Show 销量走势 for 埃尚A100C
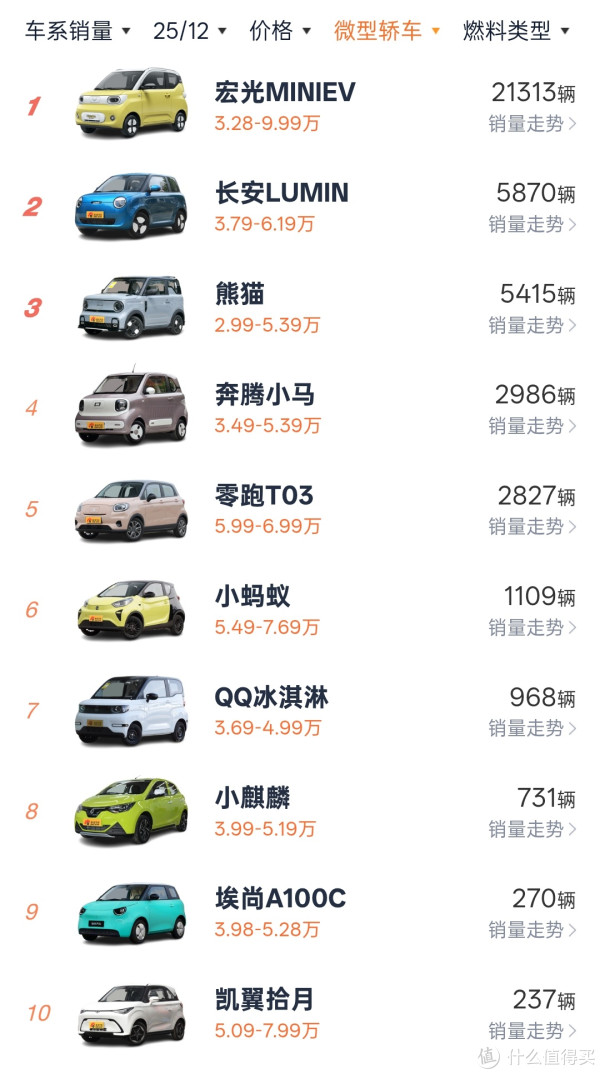The height and width of the screenshot is (1074, 600). (532, 930)
